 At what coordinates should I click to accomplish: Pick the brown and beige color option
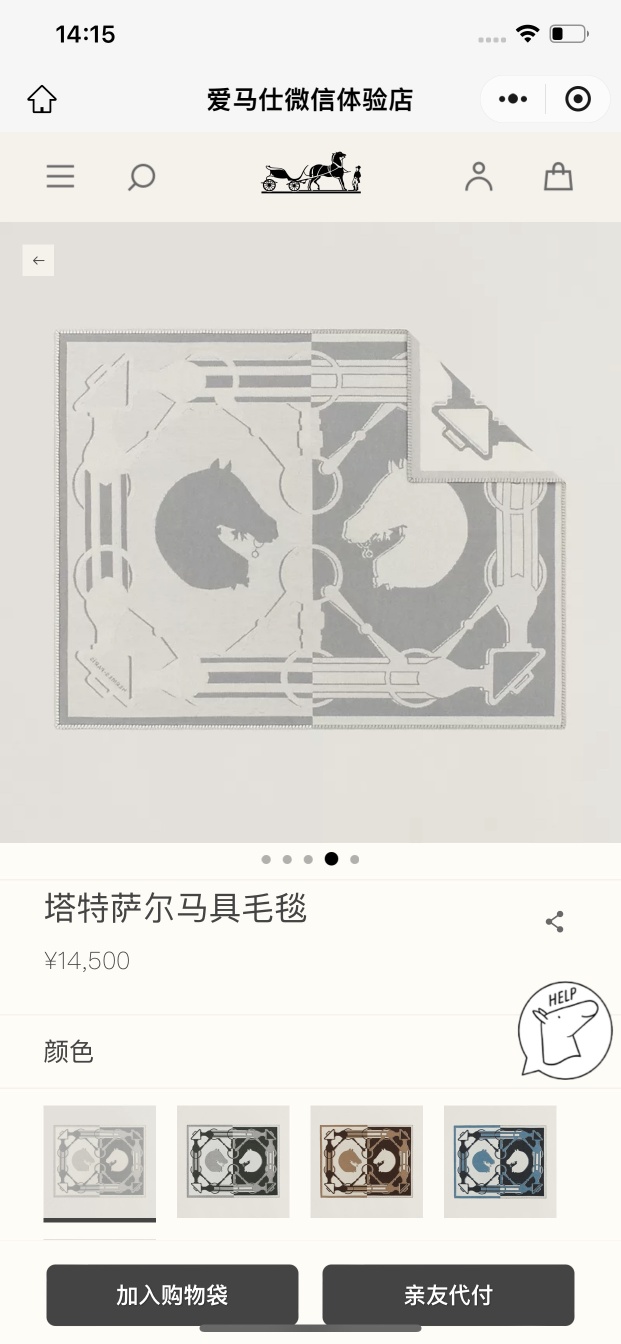pyautogui.click(x=366, y=1161)
